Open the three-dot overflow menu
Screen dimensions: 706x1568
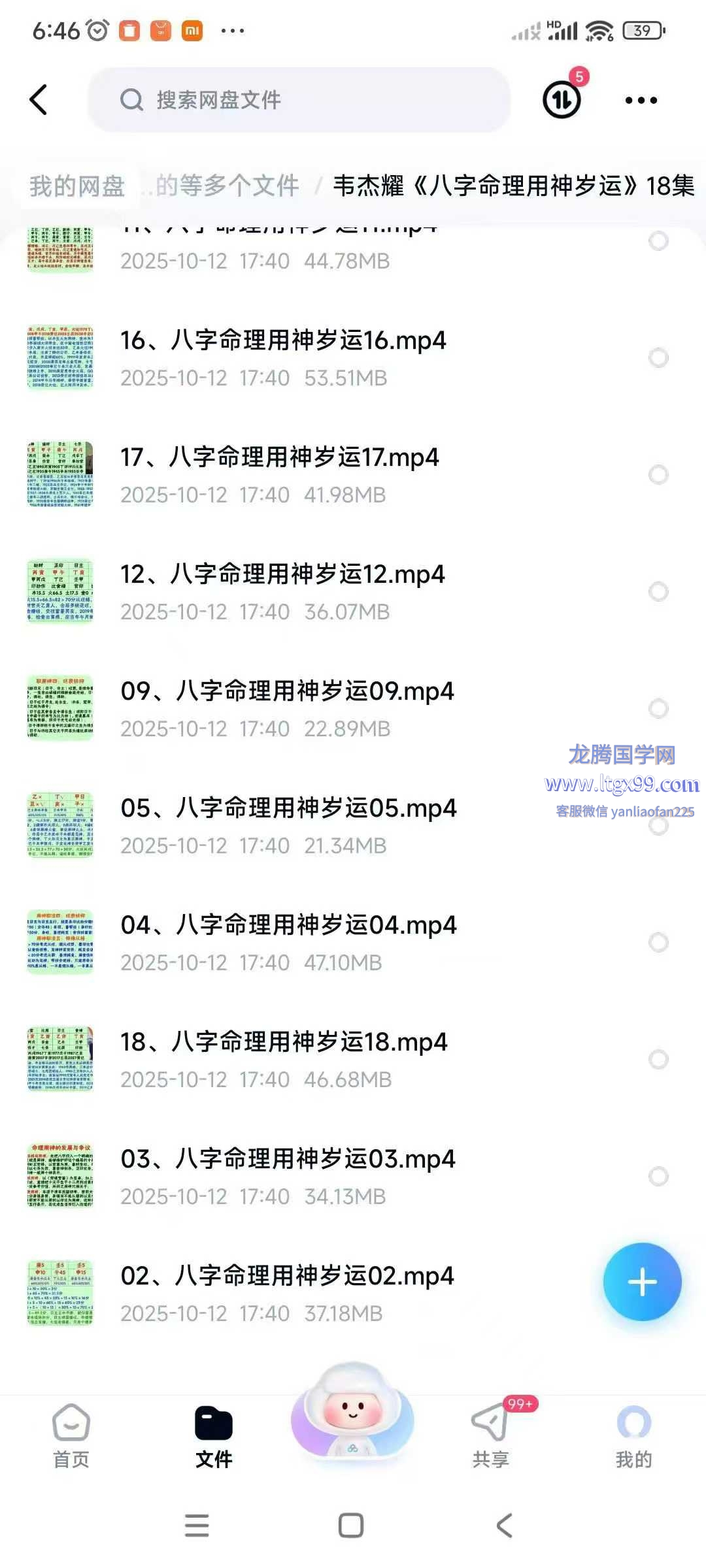click(x=641, y=100)
